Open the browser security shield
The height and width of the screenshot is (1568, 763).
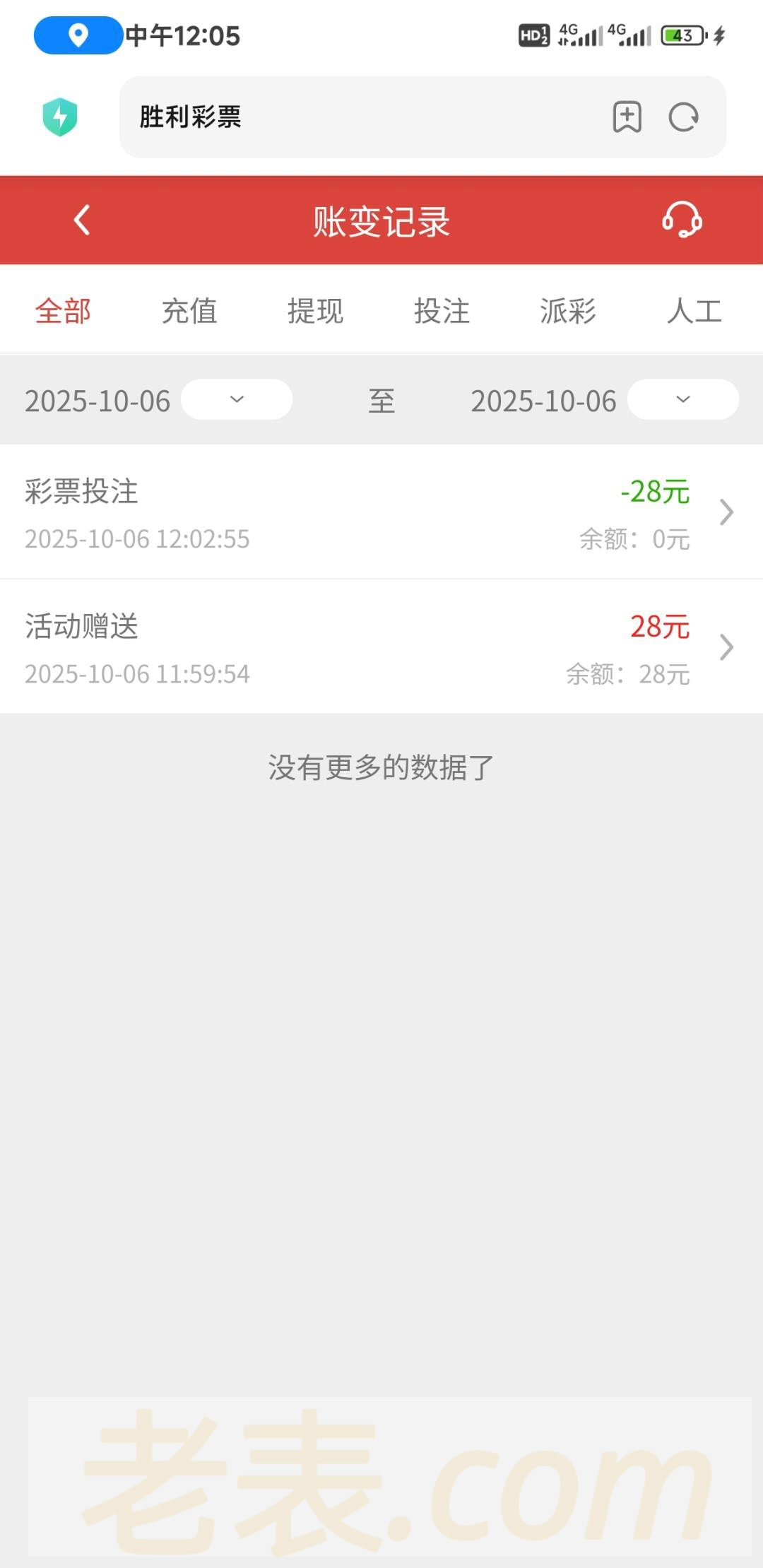click(x=60, y=117)
